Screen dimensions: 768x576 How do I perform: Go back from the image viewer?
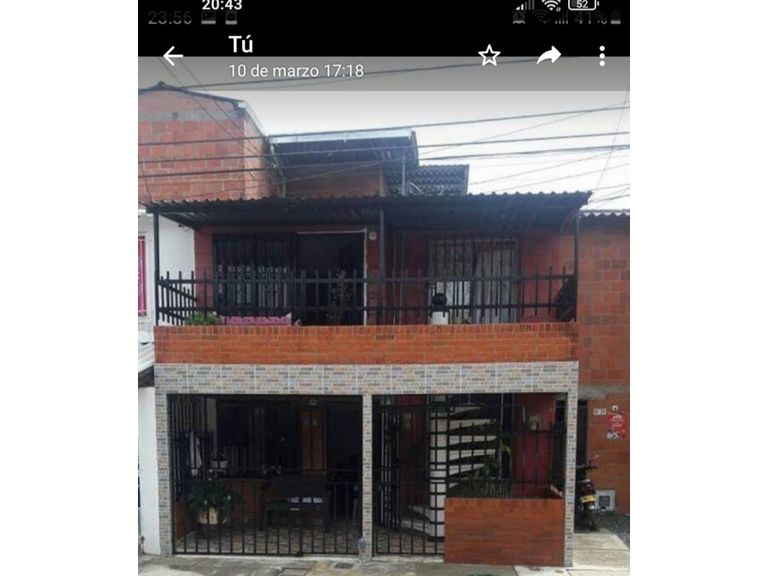173,56
